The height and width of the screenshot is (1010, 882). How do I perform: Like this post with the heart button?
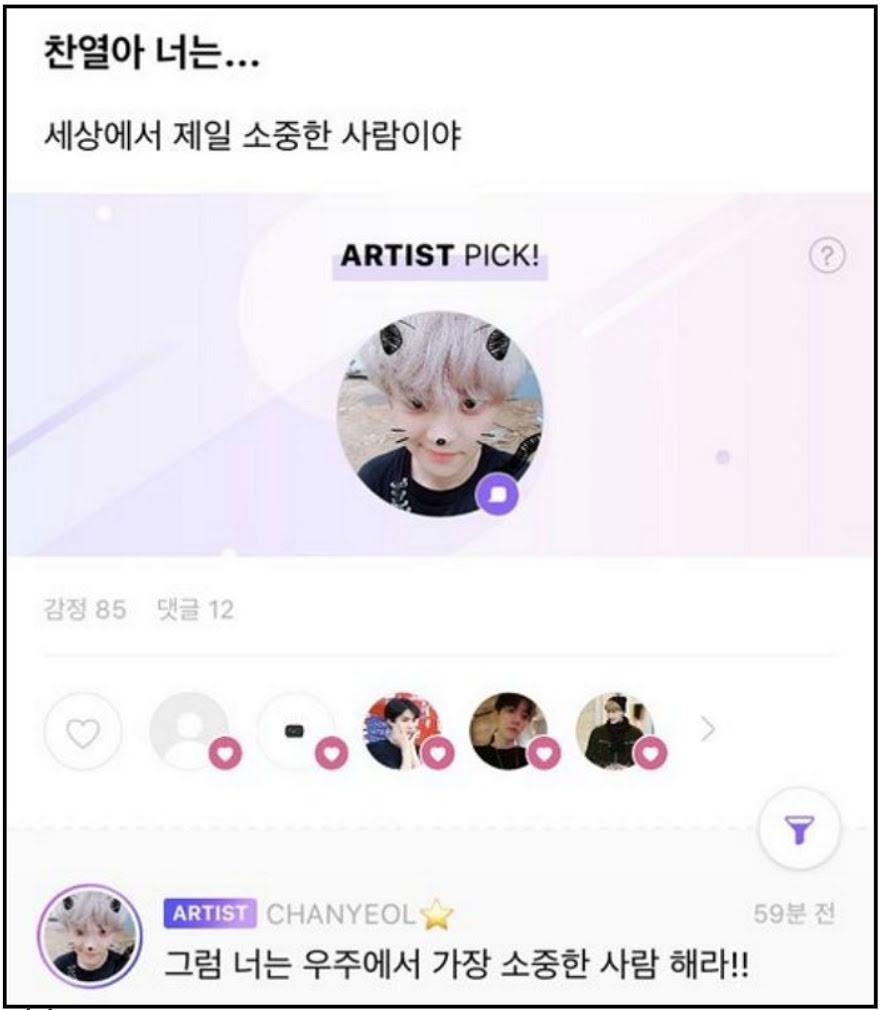tap(83, 733)
